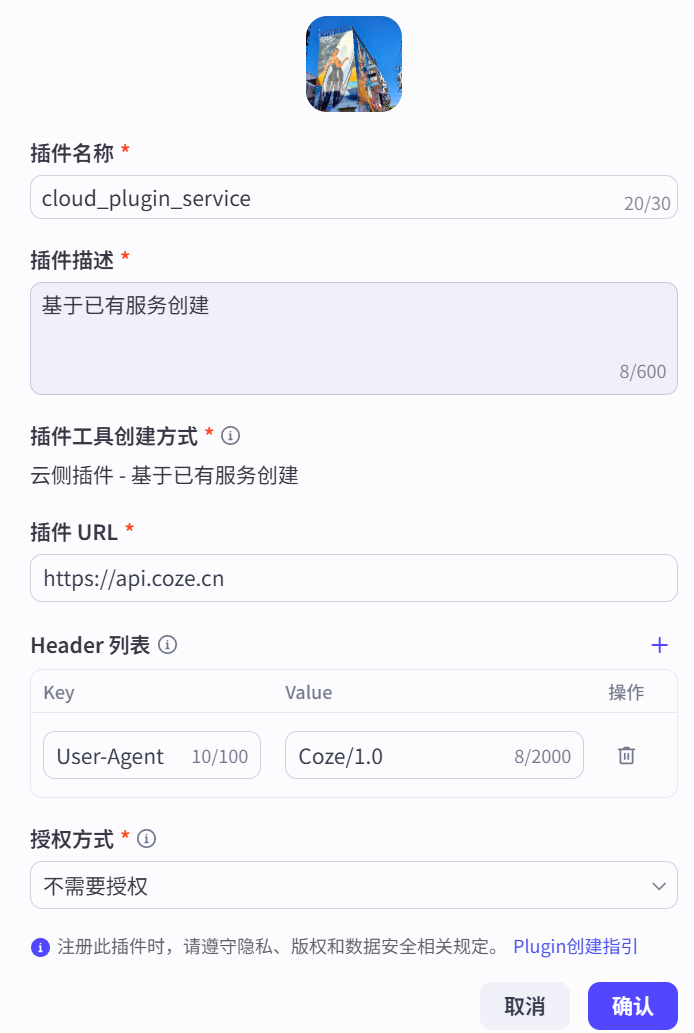Screen dimensions: 694x1033
Task: Show info for 插件工具创建方式
Action: coord(231,436)
